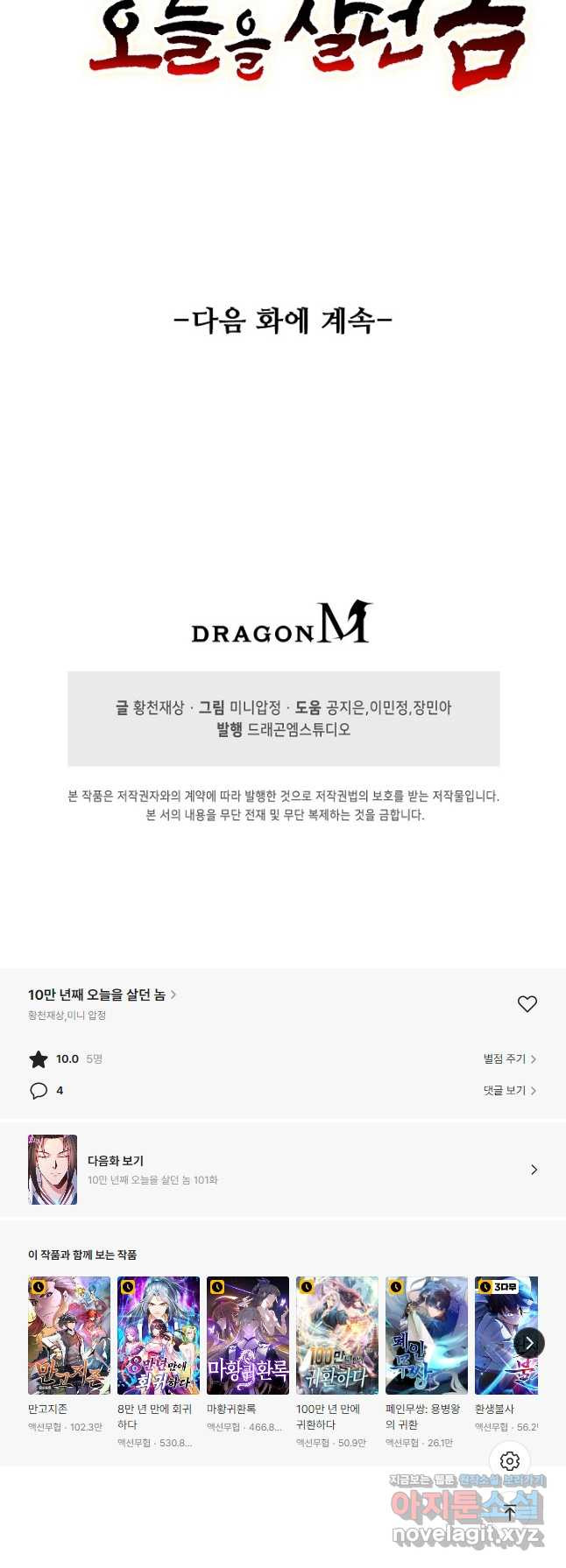This screenshot has height=1568, width=566.
Task: Go to next episode via 다음화 보기
Action: [x=282, y=1170]
